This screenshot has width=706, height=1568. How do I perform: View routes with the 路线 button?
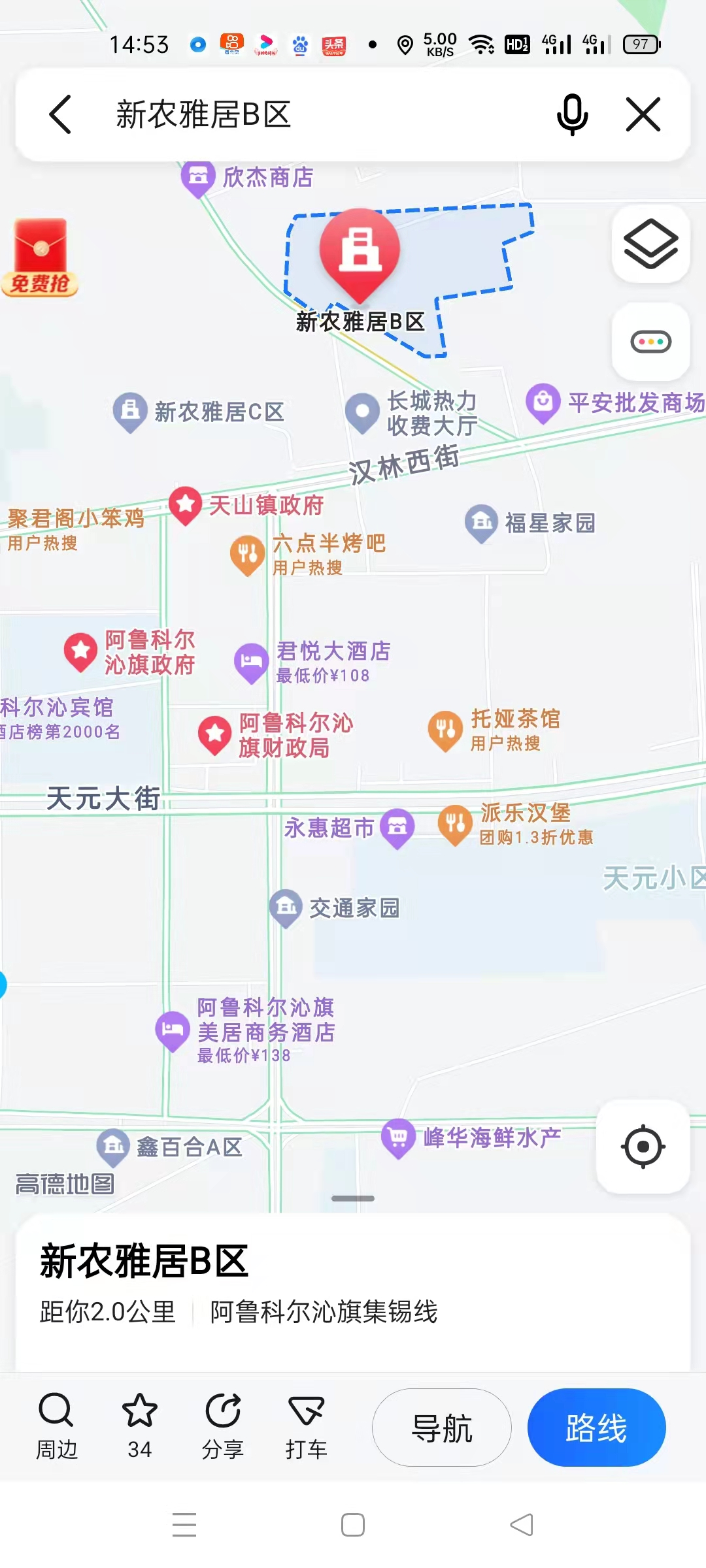click(596, 1428)
